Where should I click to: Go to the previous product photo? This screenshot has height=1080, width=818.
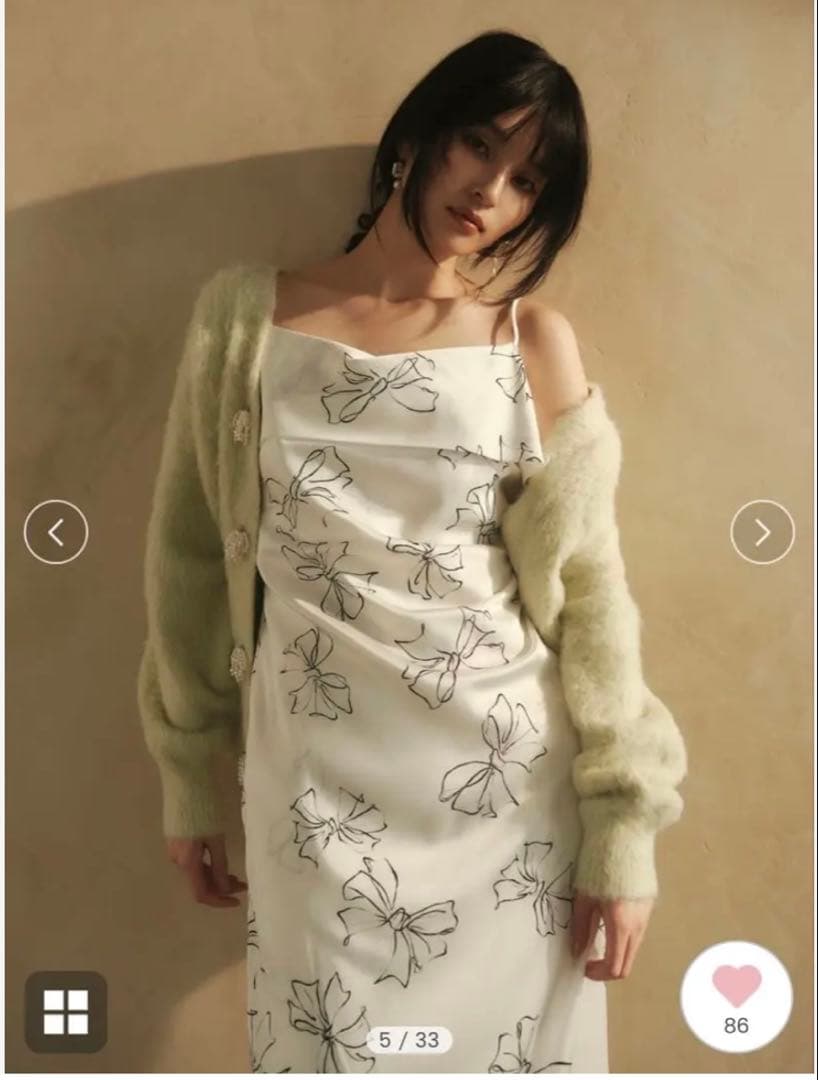(x=55, y=532)
